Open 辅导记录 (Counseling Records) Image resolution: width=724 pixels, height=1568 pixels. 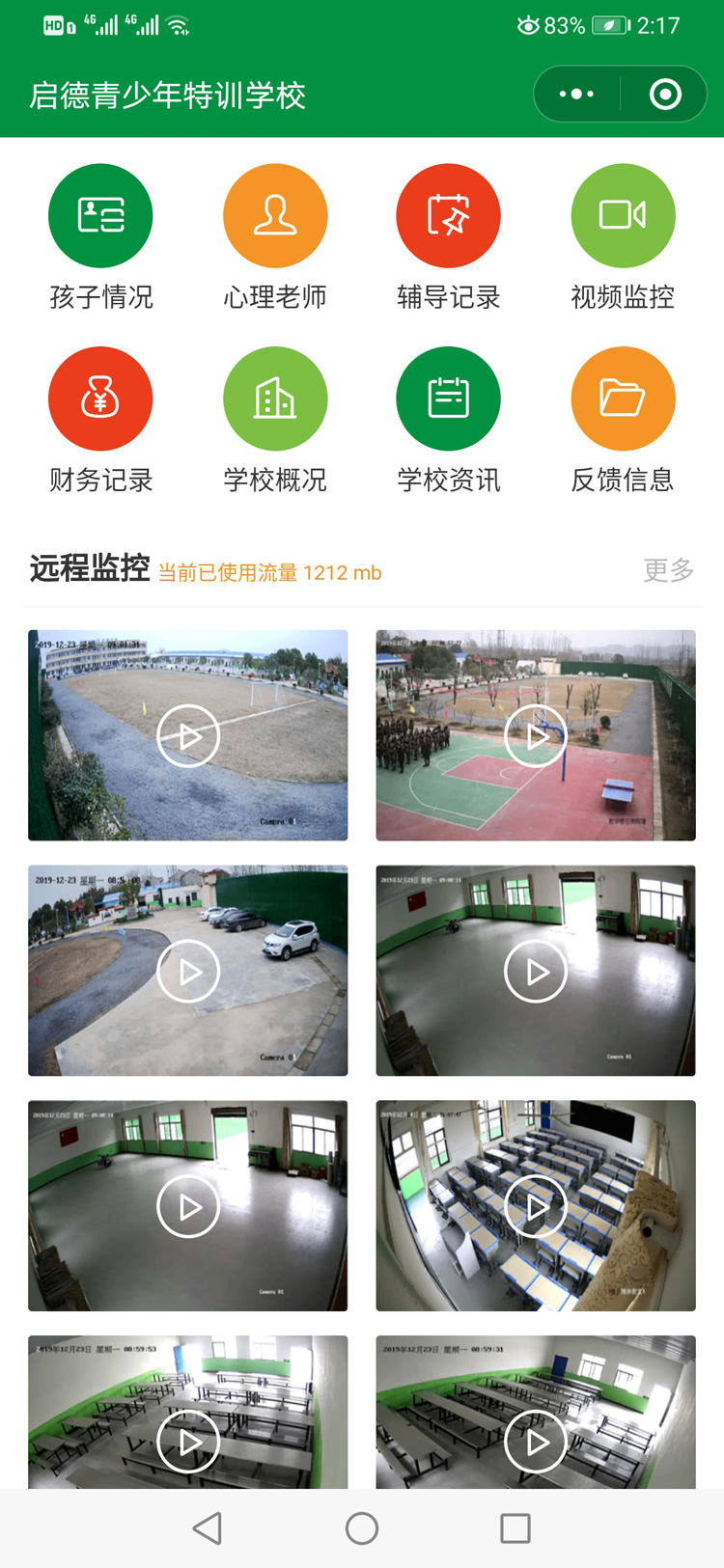click(448, 214)
